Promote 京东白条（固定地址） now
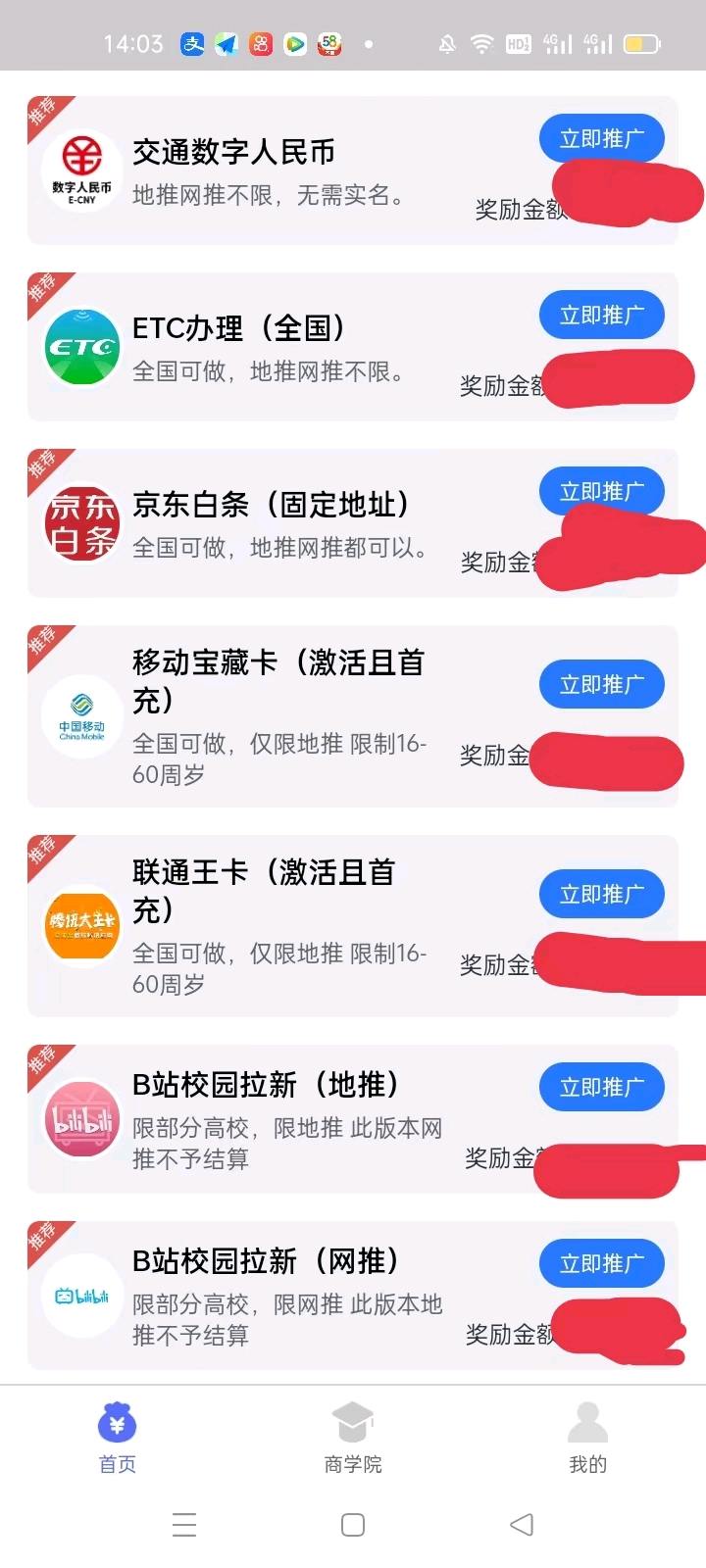This screenshot has height=1568, width=706. point(601,492)
